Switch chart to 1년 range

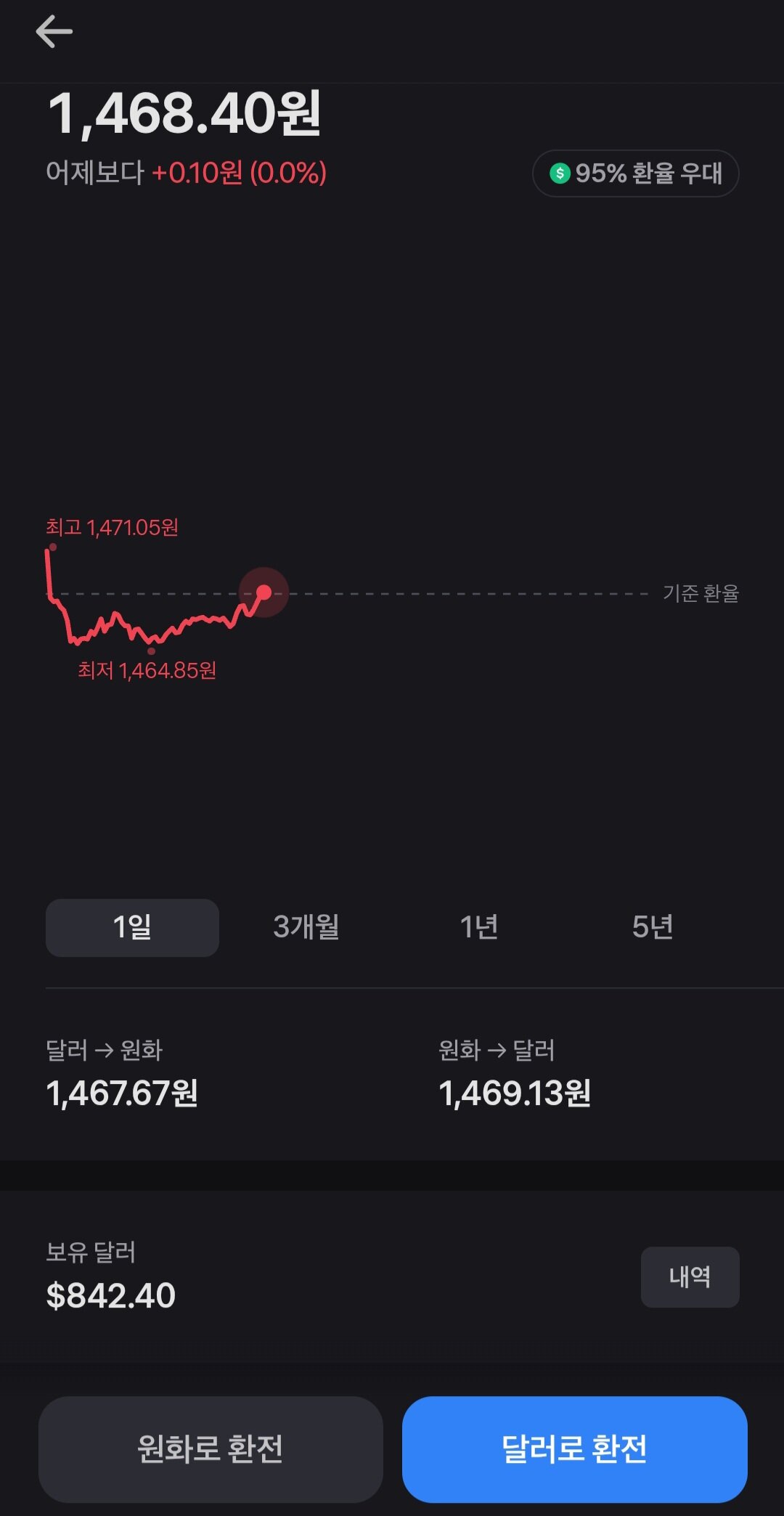479,927
